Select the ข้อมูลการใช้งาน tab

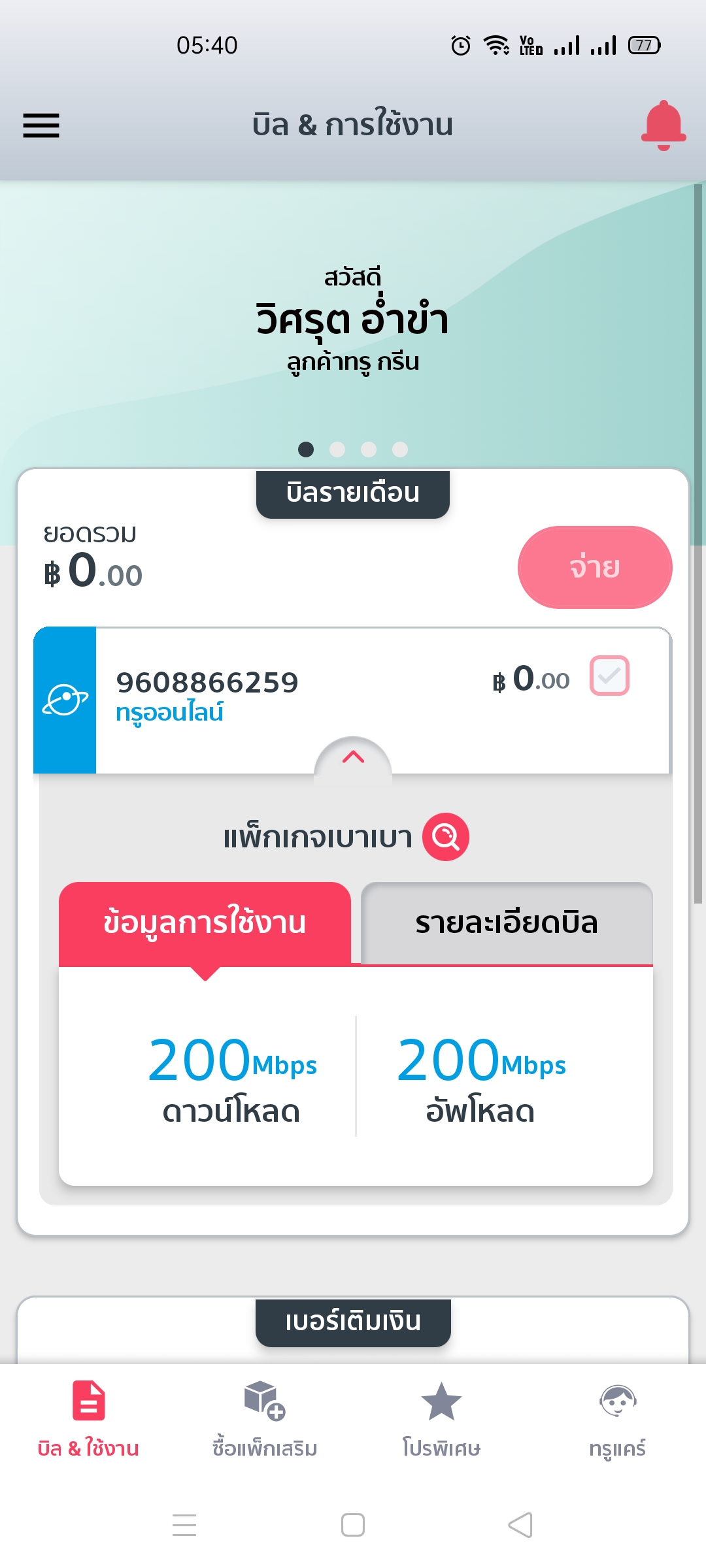pos(205,923)
